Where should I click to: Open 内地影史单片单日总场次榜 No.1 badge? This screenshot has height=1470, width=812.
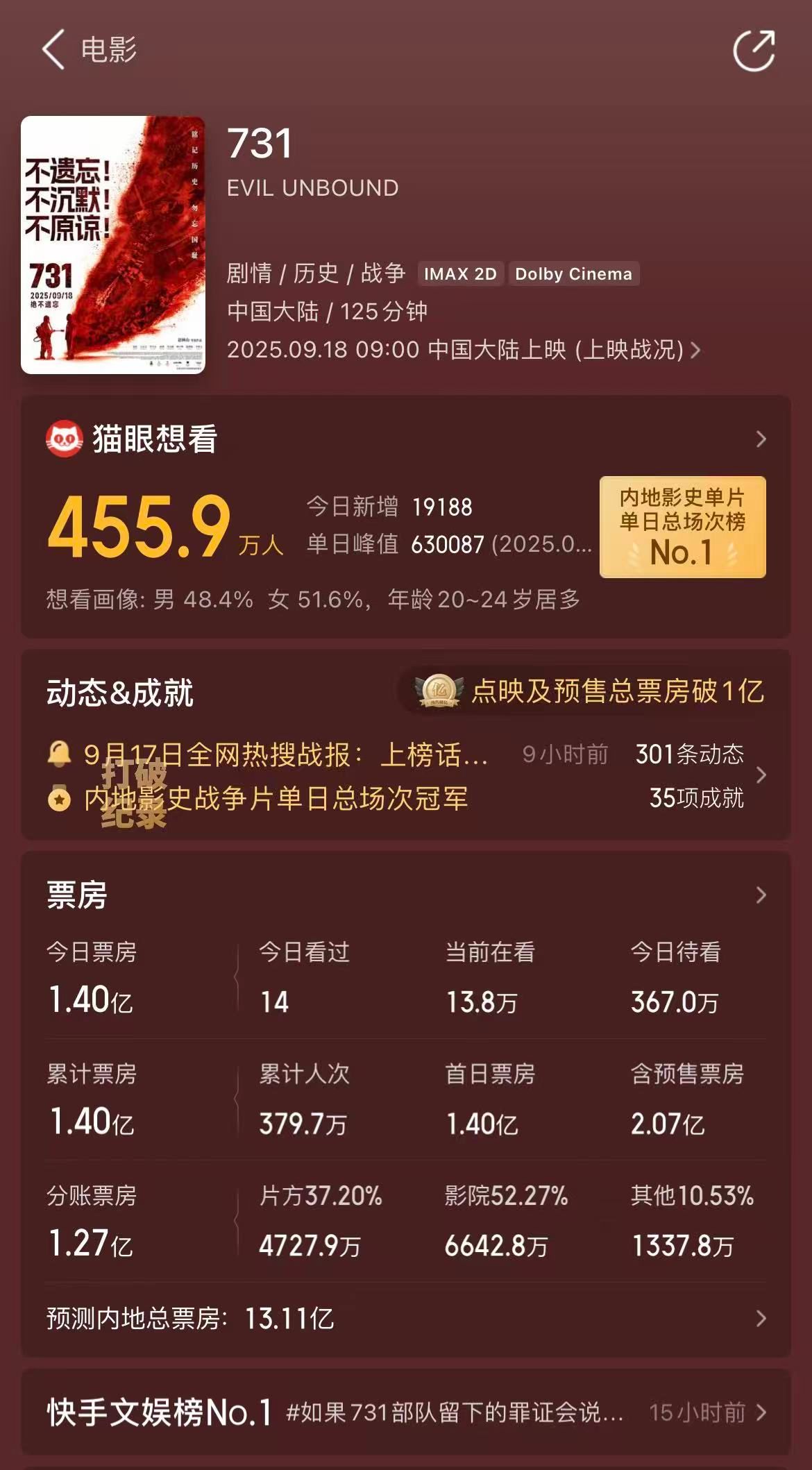pos(682,527)
